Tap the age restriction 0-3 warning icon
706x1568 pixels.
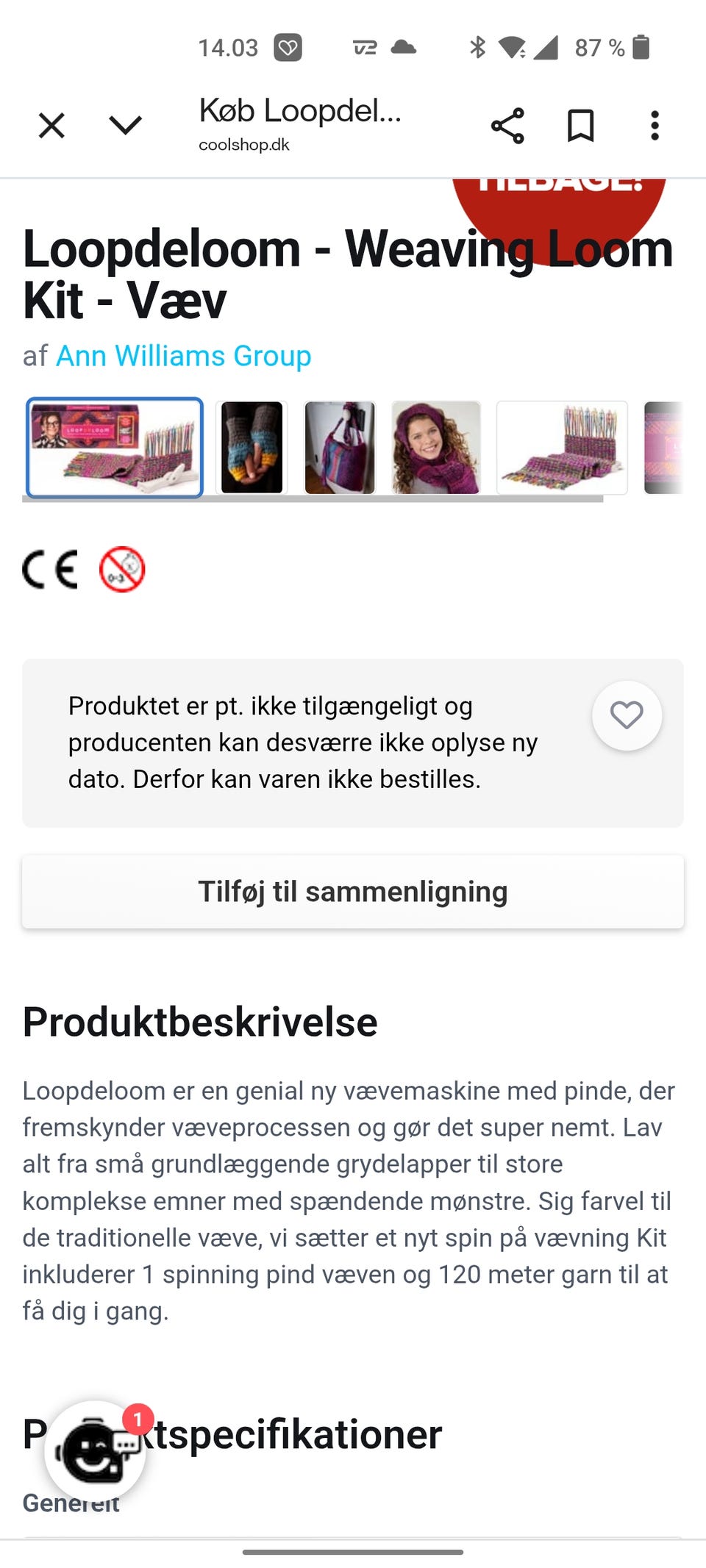pyautogui.click(x=124, y=567)
